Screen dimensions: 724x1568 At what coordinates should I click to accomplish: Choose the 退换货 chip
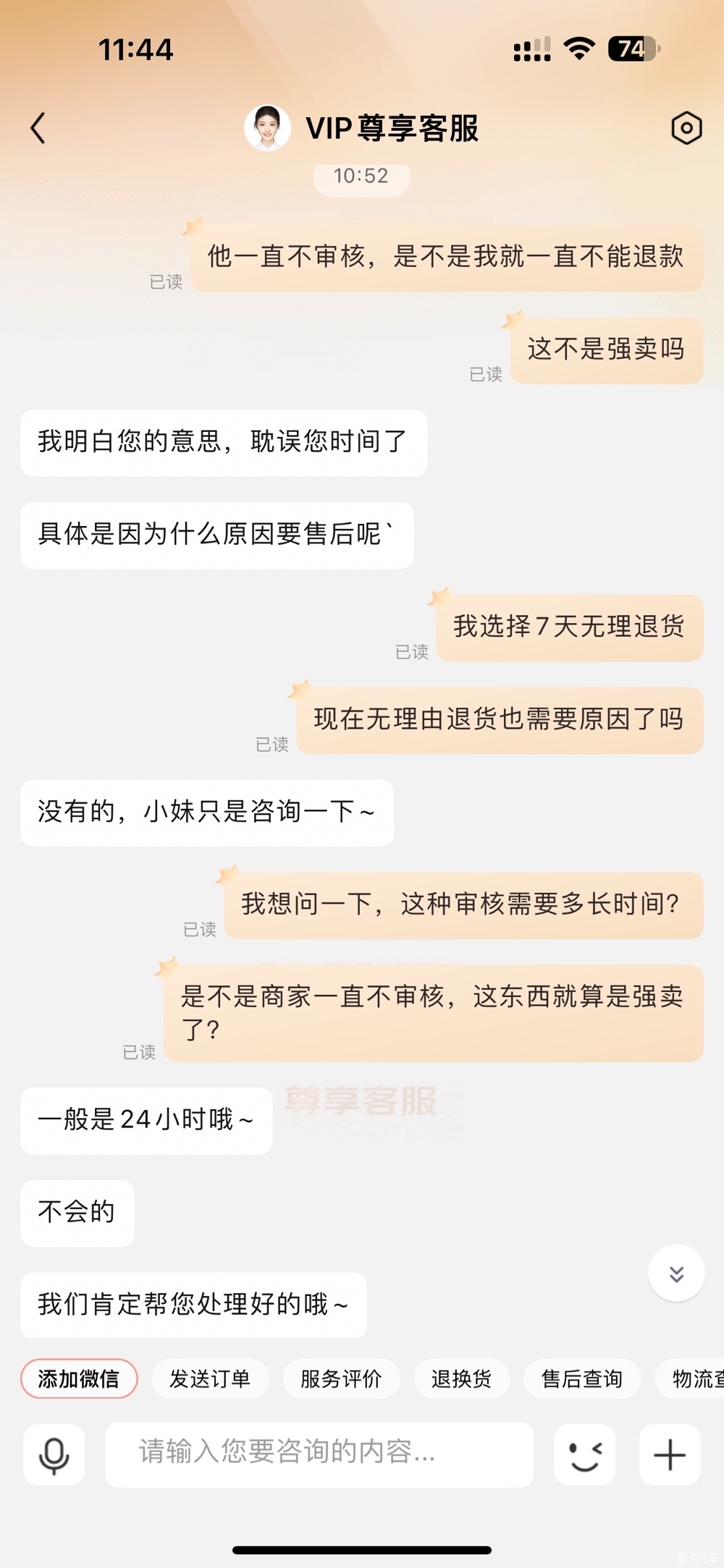[x=461, y=1378]
